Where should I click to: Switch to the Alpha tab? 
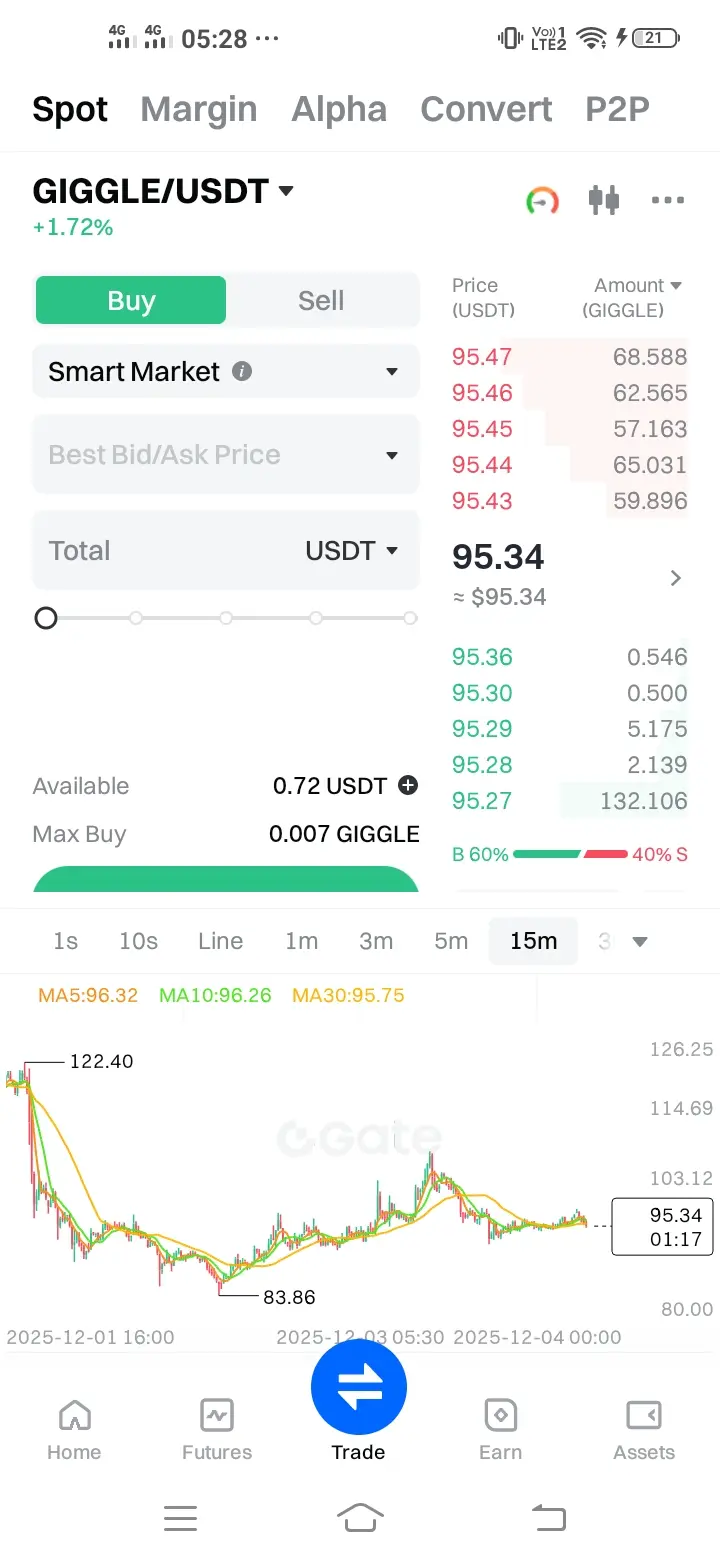pyautogui.click(x=339, y=109)
